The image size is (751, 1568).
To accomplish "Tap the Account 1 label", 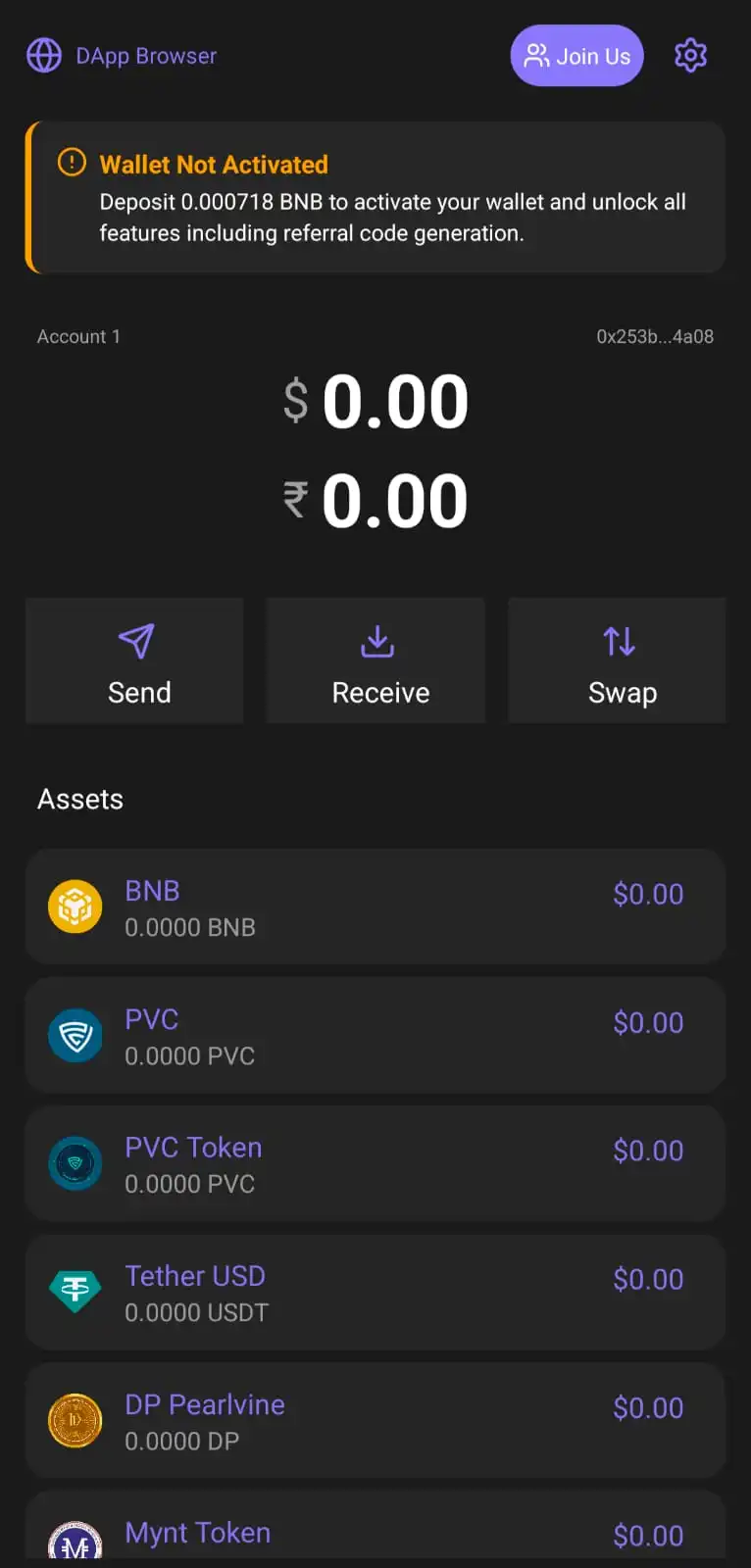I will pos(78,336).
